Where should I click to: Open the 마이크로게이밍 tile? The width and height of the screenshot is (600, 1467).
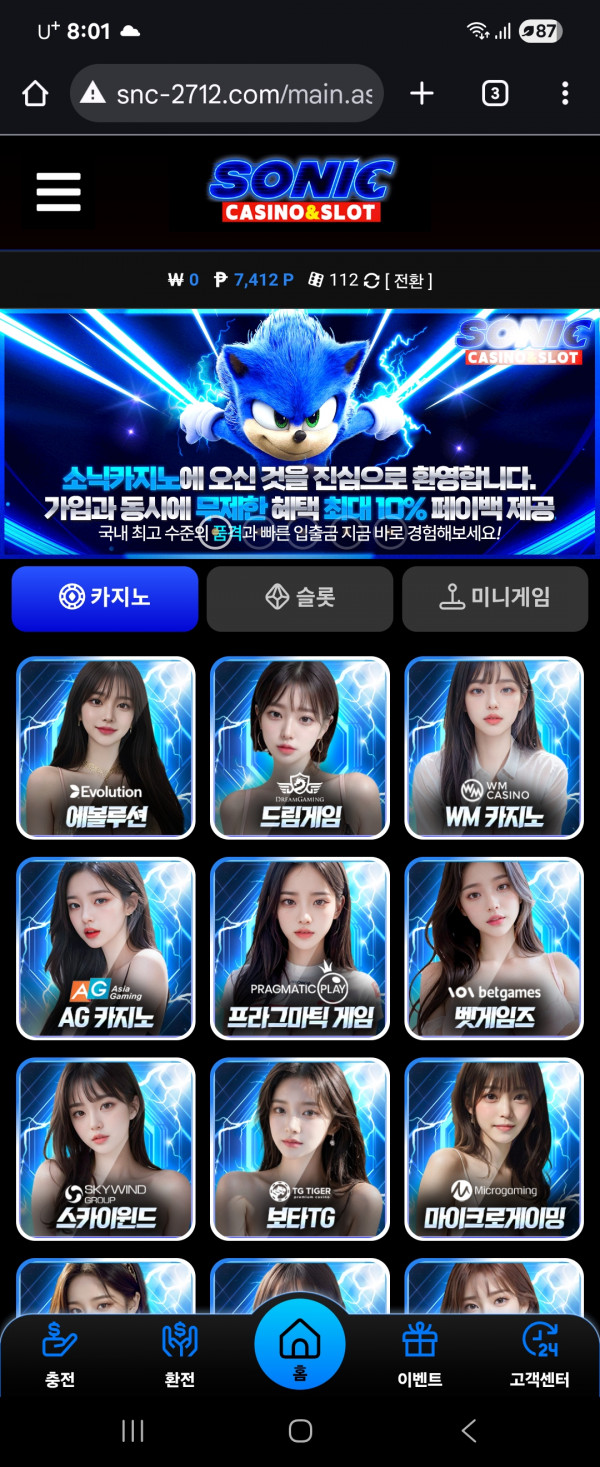(494, 1148)
